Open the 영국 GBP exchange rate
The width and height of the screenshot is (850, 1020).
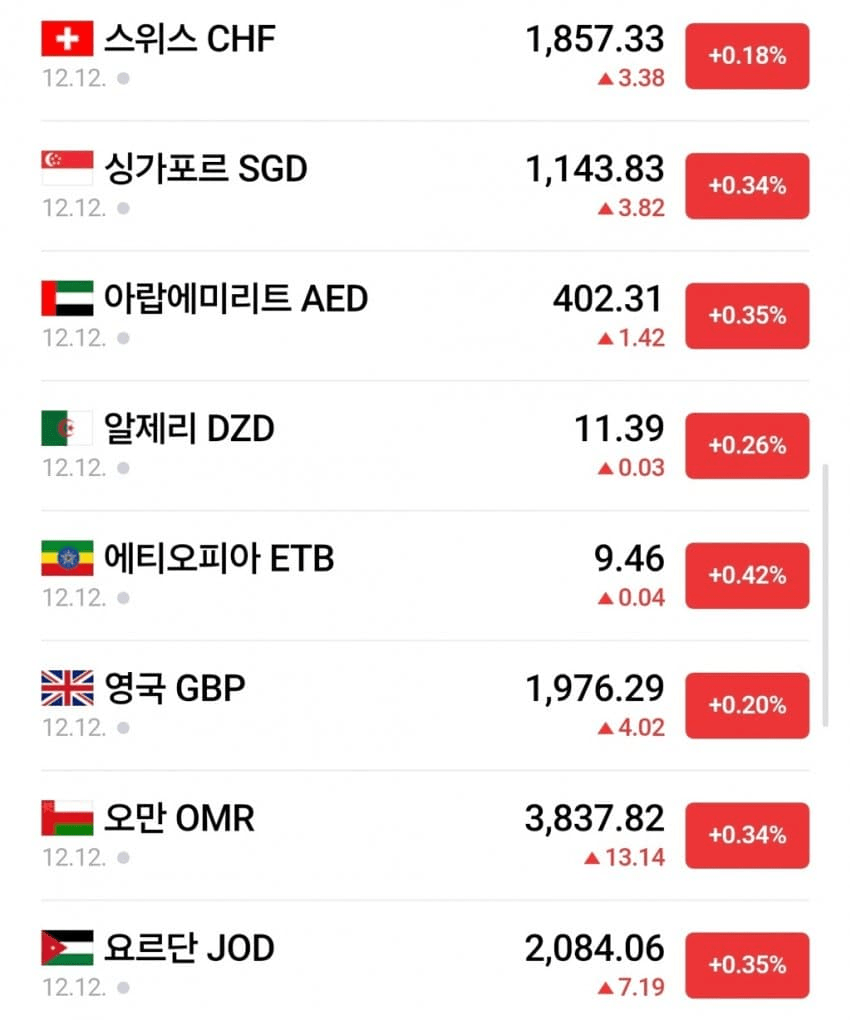(175, 689)
